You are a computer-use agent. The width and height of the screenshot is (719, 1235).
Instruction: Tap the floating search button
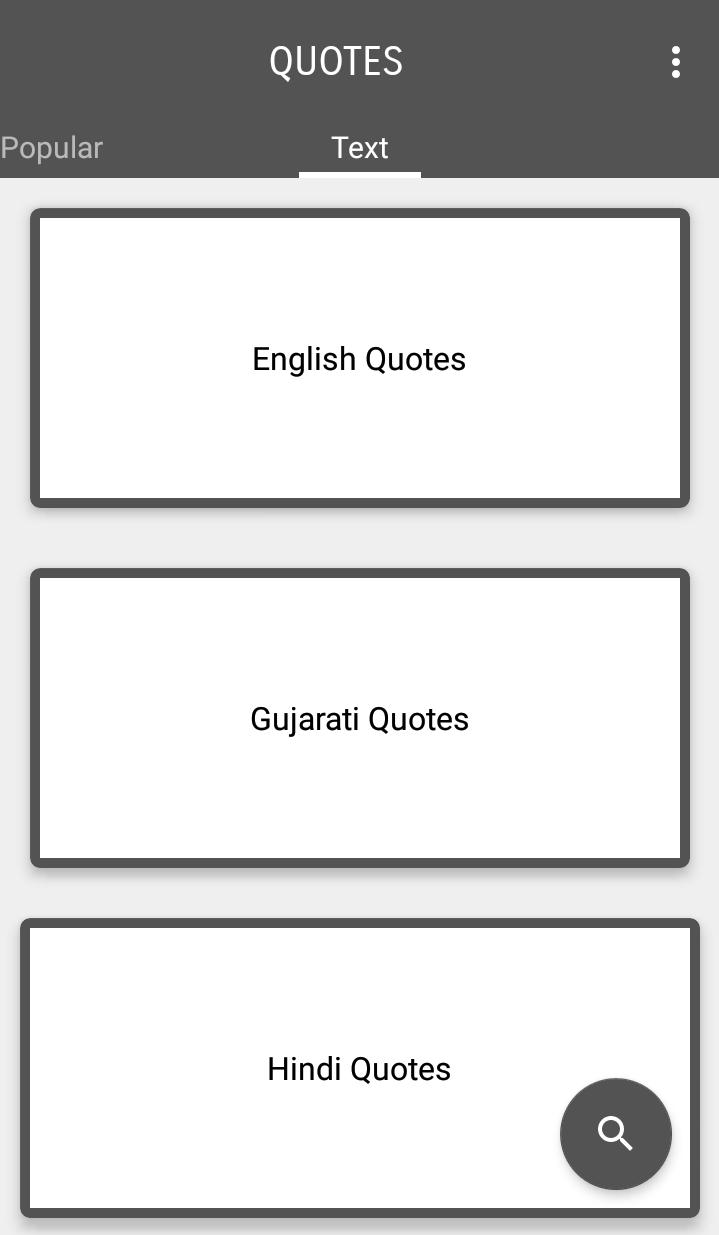click(x=615, y=1133)
